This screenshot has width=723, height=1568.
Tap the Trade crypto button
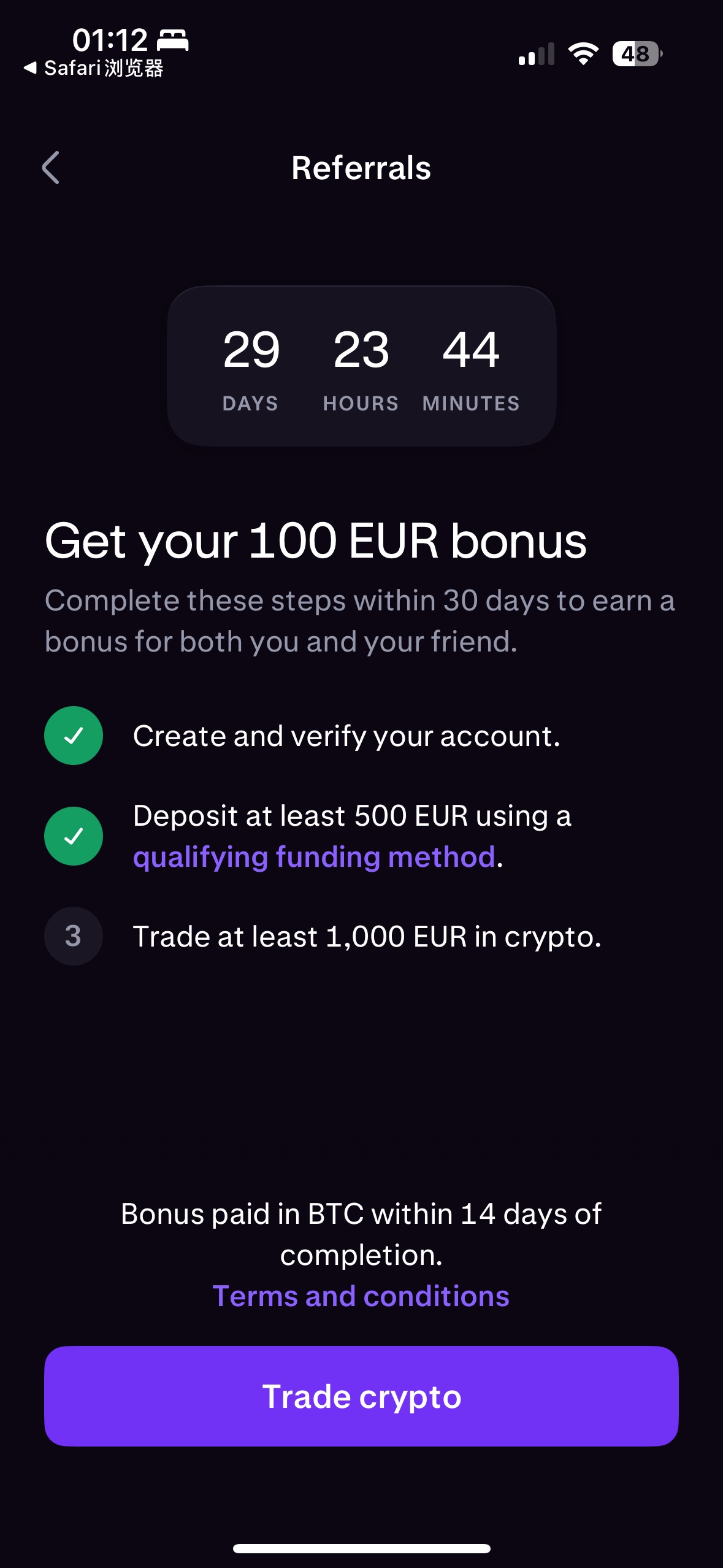(x=361, y=1396)
